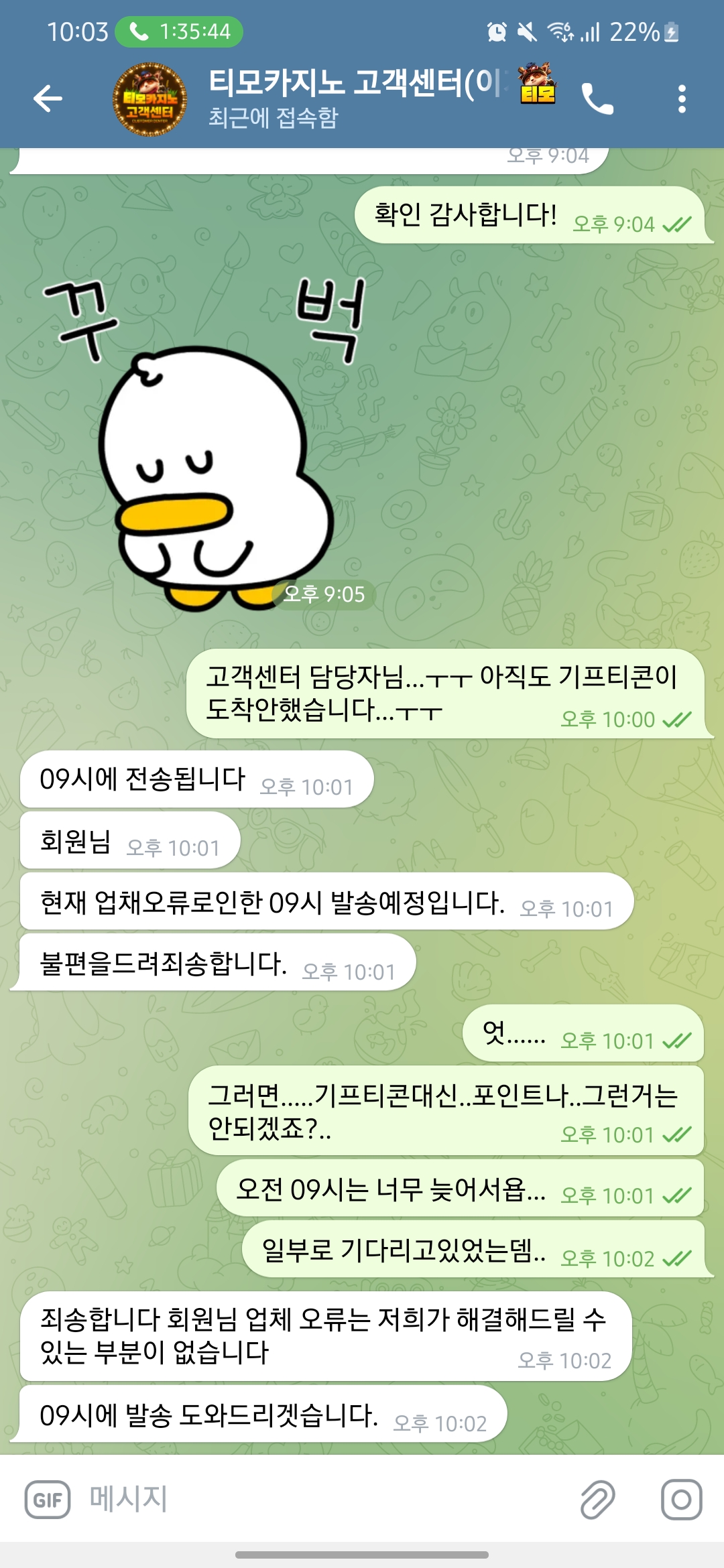The width and height of the screenshot is (724, 1568).
Task: Start a voice call with this contact
Action: coord(597,99)
